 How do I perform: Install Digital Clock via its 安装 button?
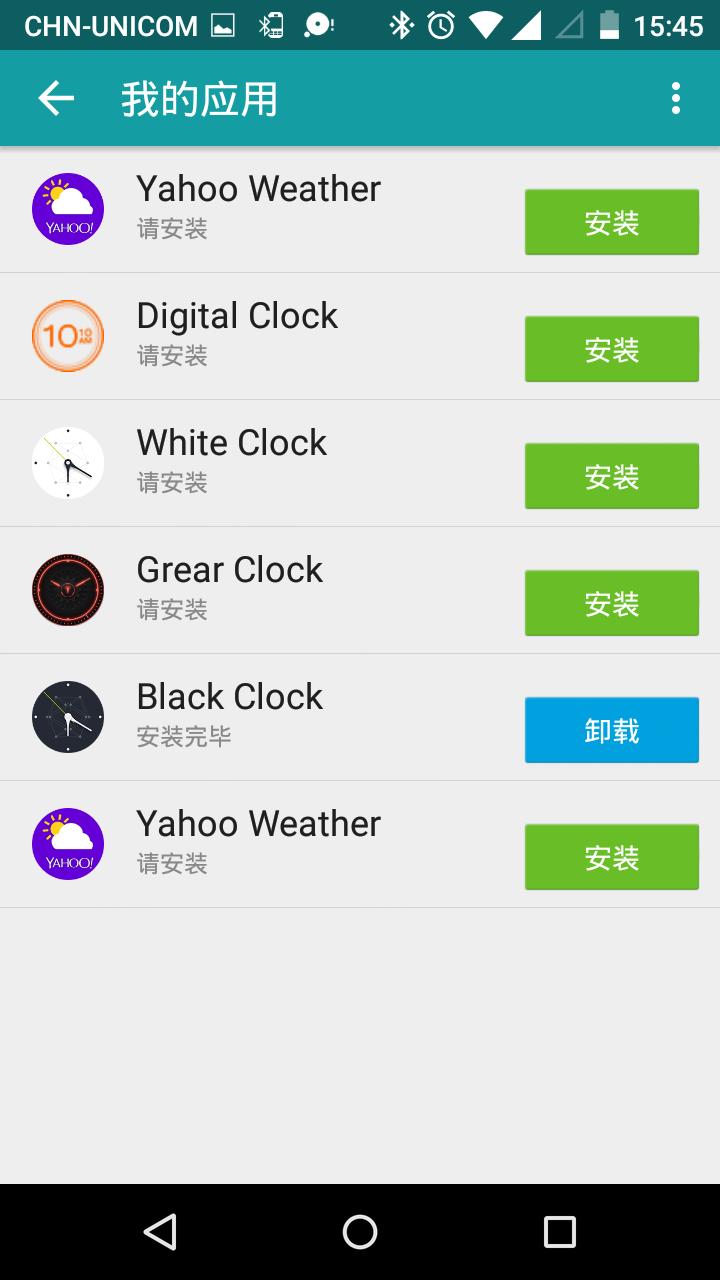point(611,349)
